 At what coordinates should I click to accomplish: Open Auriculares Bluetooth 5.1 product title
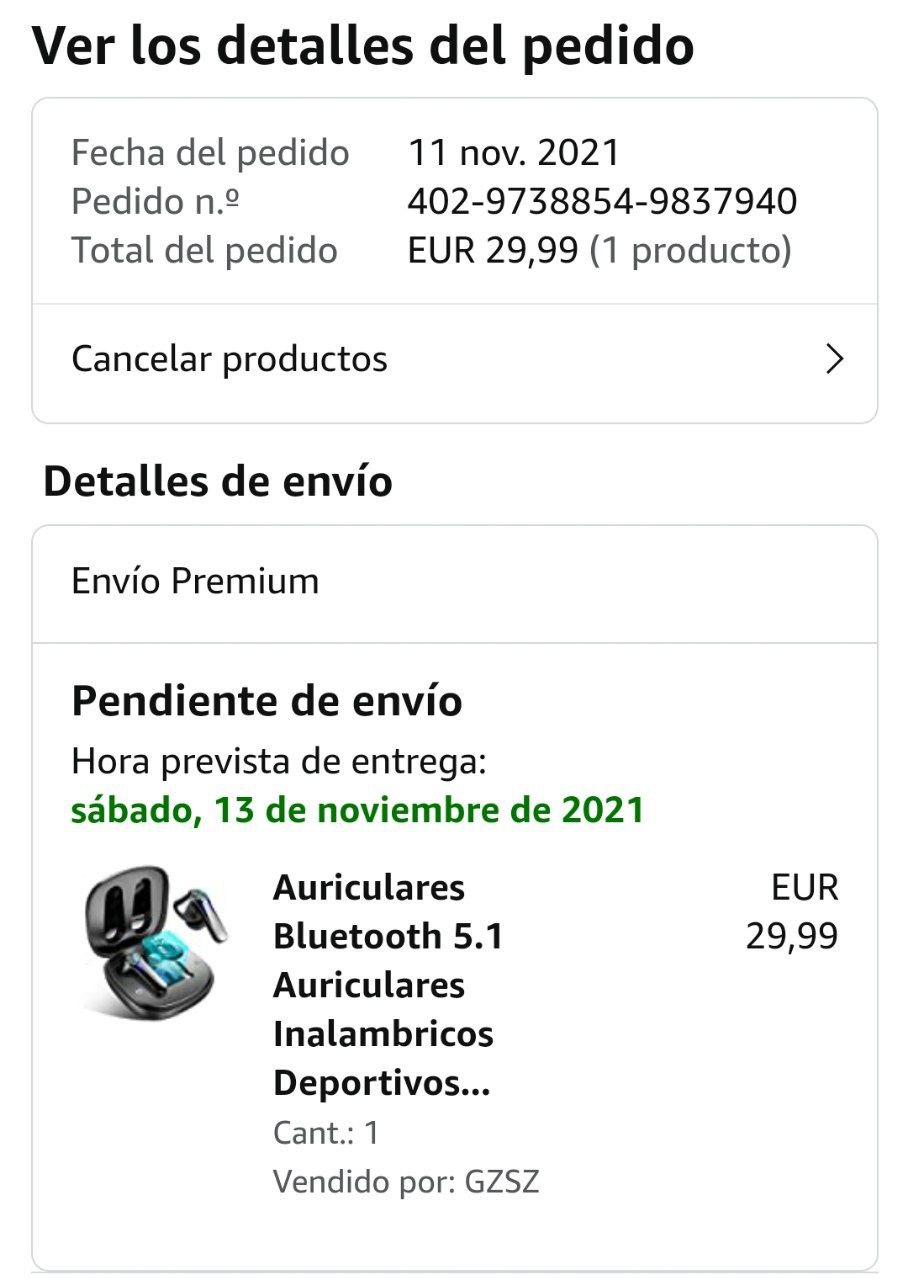(388, 985)
